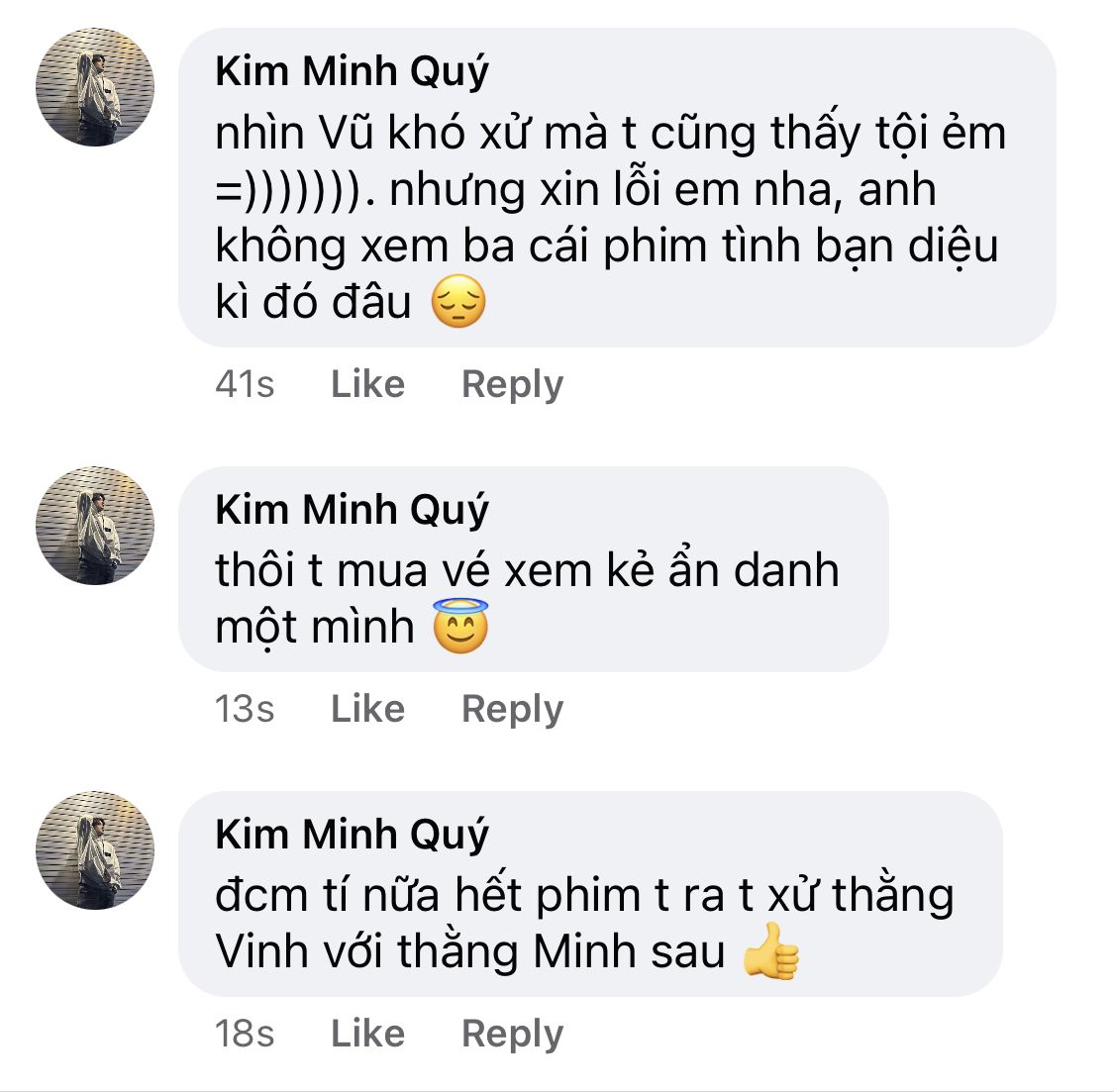Open Kim Minh Quý's avatar on the 41s comment
Viewport: 1114px width, 1092px height.
coord(95,87)
